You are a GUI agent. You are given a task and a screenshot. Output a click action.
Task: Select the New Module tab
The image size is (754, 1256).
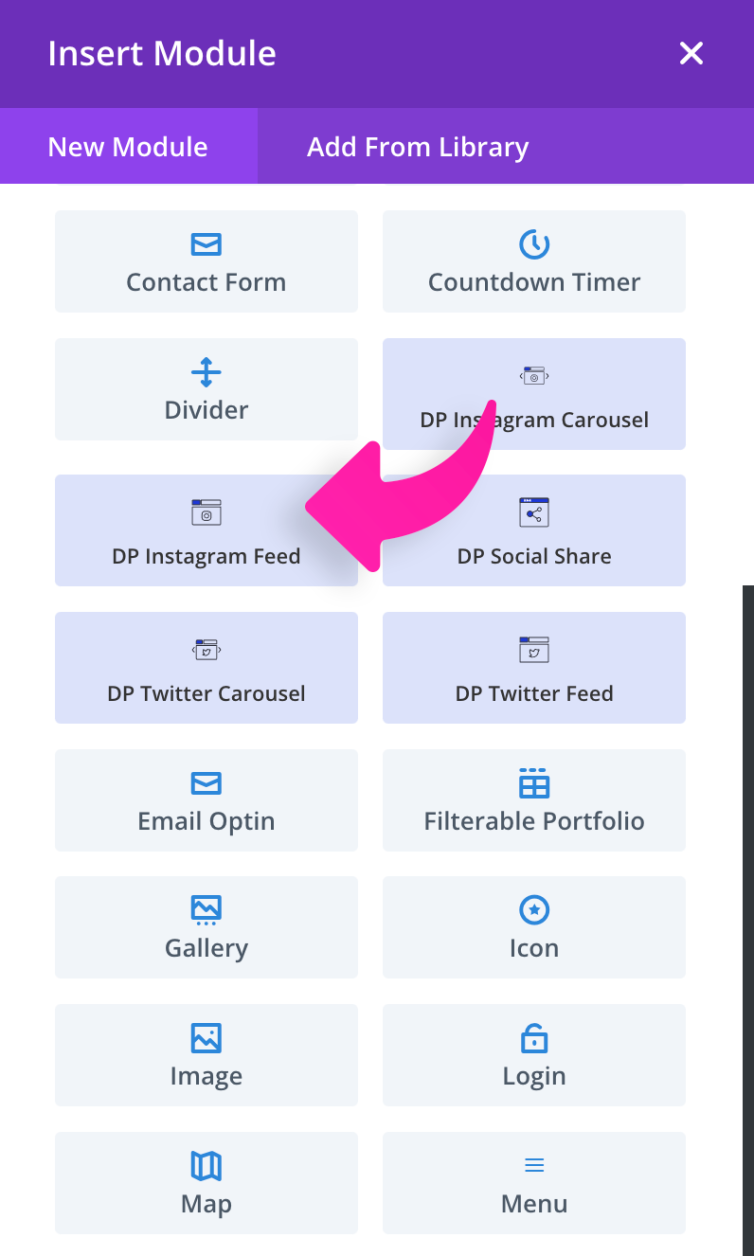(x=128, y=147)
